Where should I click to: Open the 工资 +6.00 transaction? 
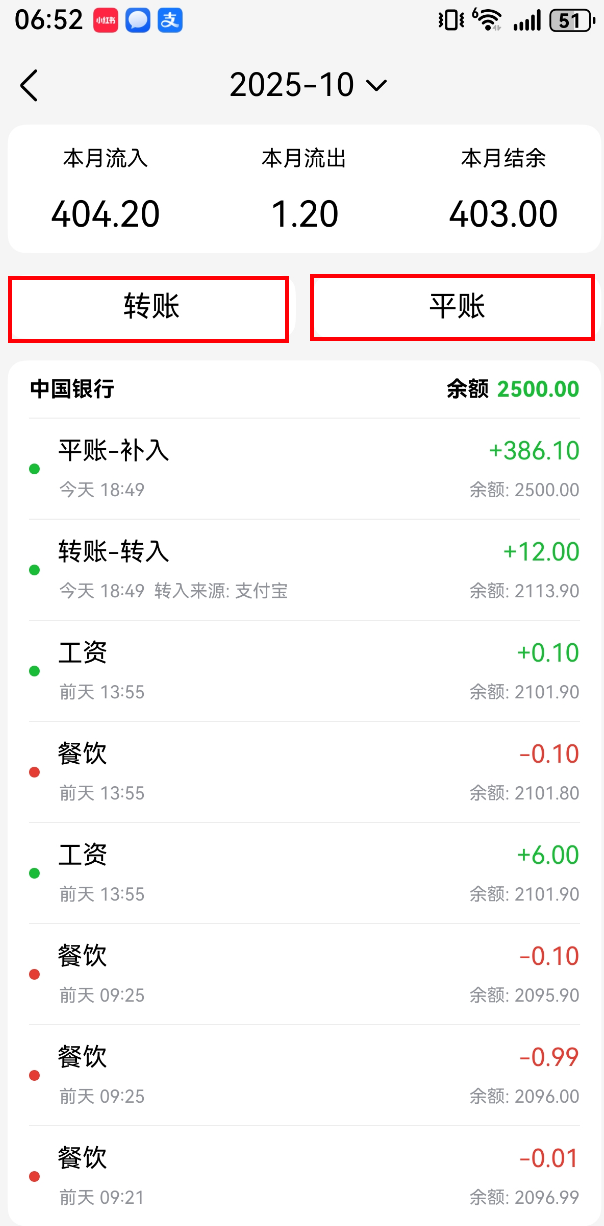[304, 872]
